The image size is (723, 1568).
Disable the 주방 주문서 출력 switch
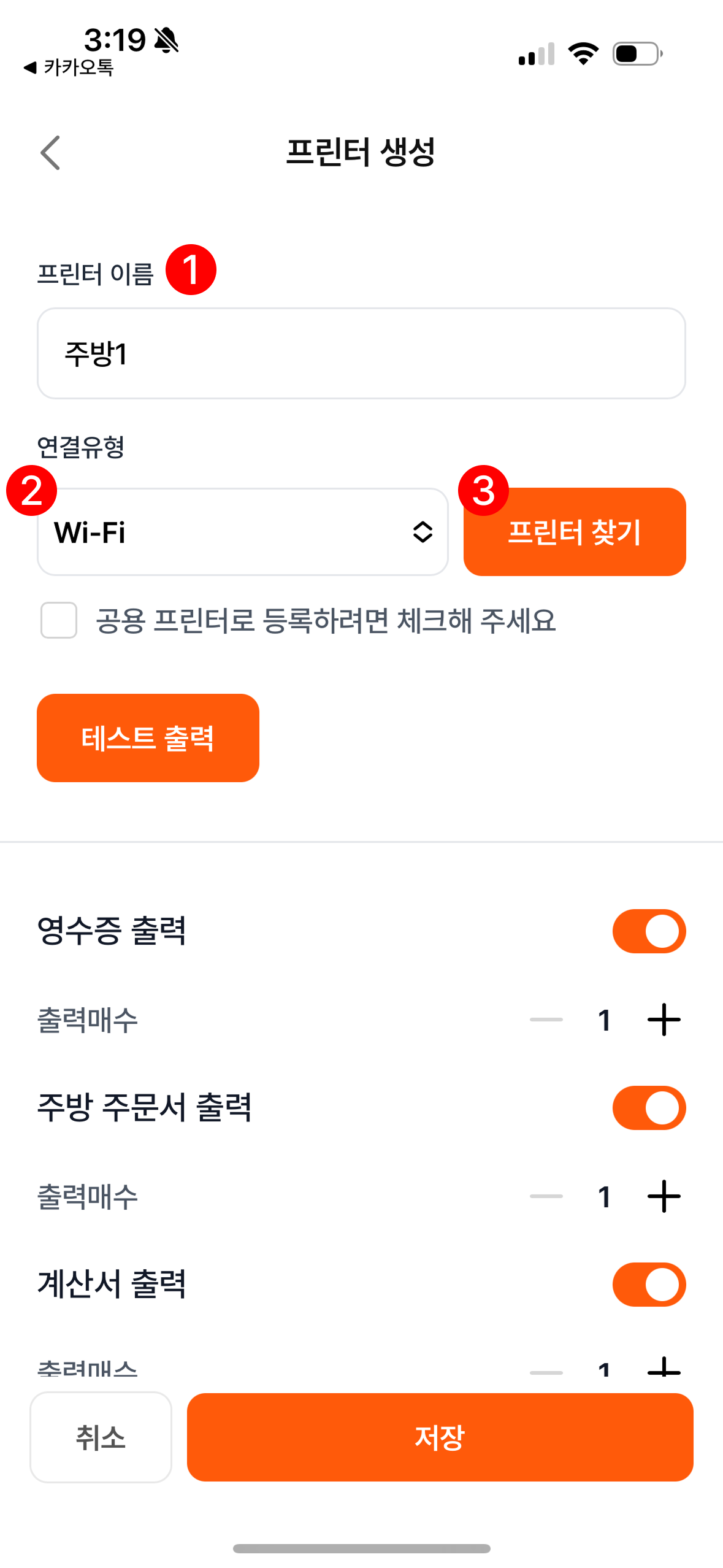(649, 1108)
